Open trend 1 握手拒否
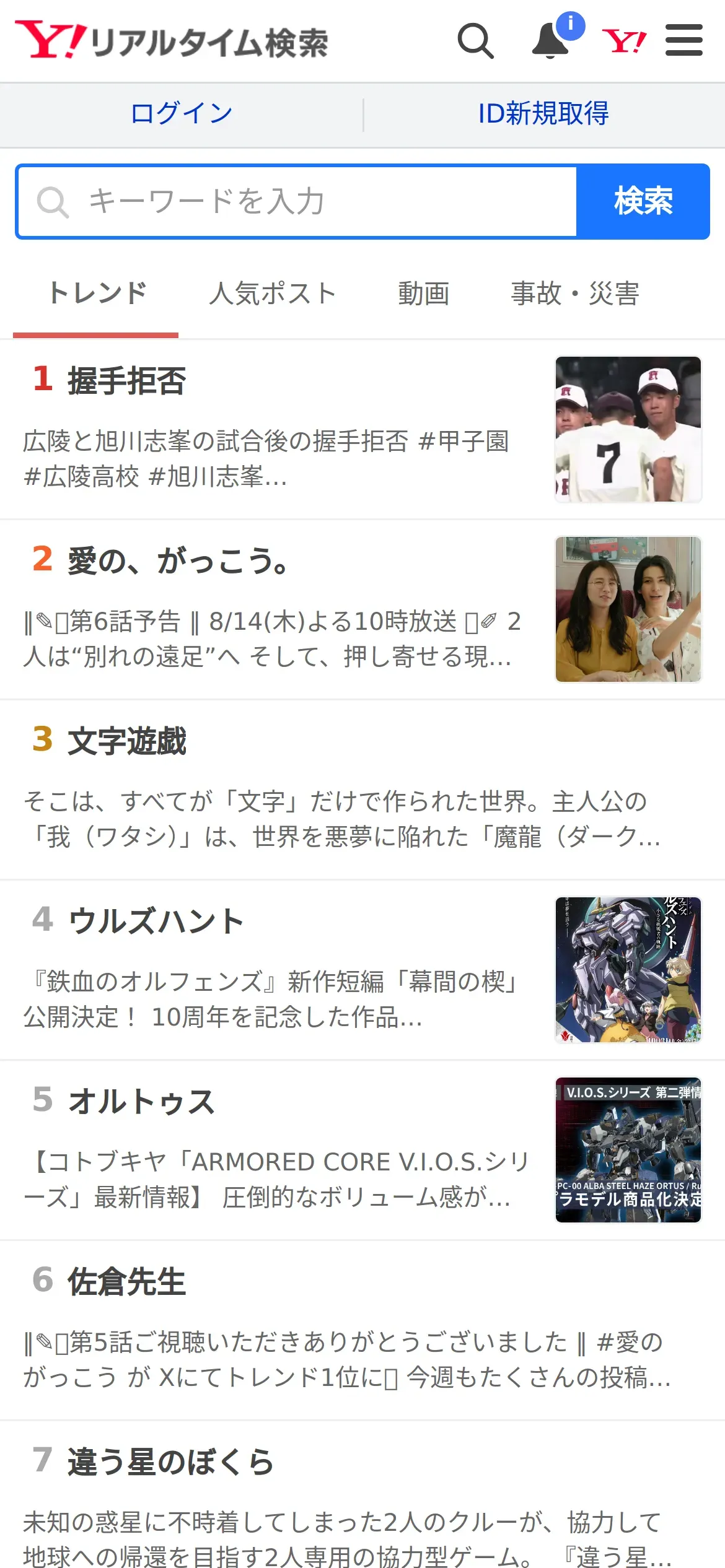This screenshot has height=1568, width=725. [x=362, y=429]
